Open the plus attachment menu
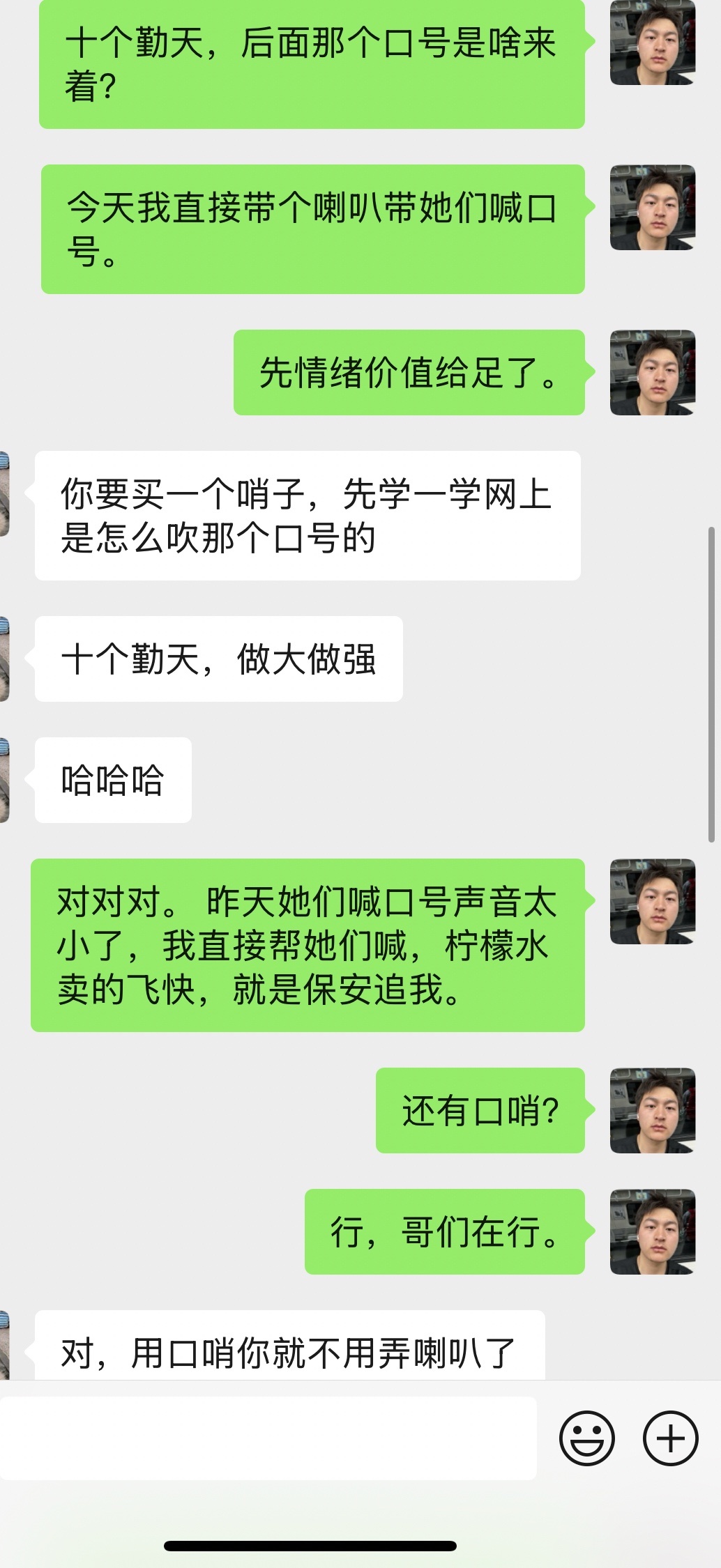The image size is (721, 1568). click(x=670, y=1438)
